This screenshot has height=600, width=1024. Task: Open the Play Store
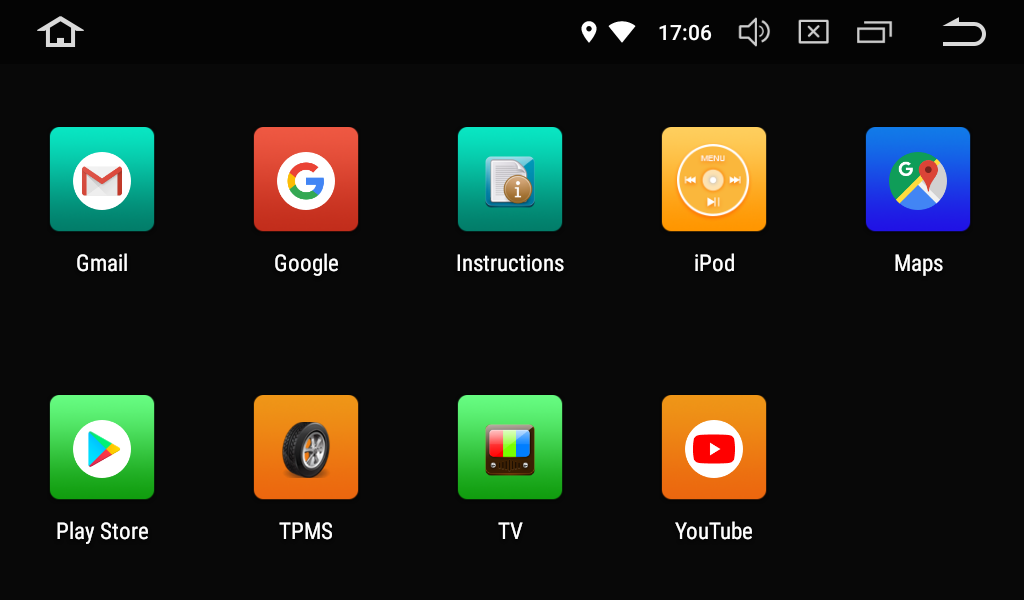(x=102, y=448)
